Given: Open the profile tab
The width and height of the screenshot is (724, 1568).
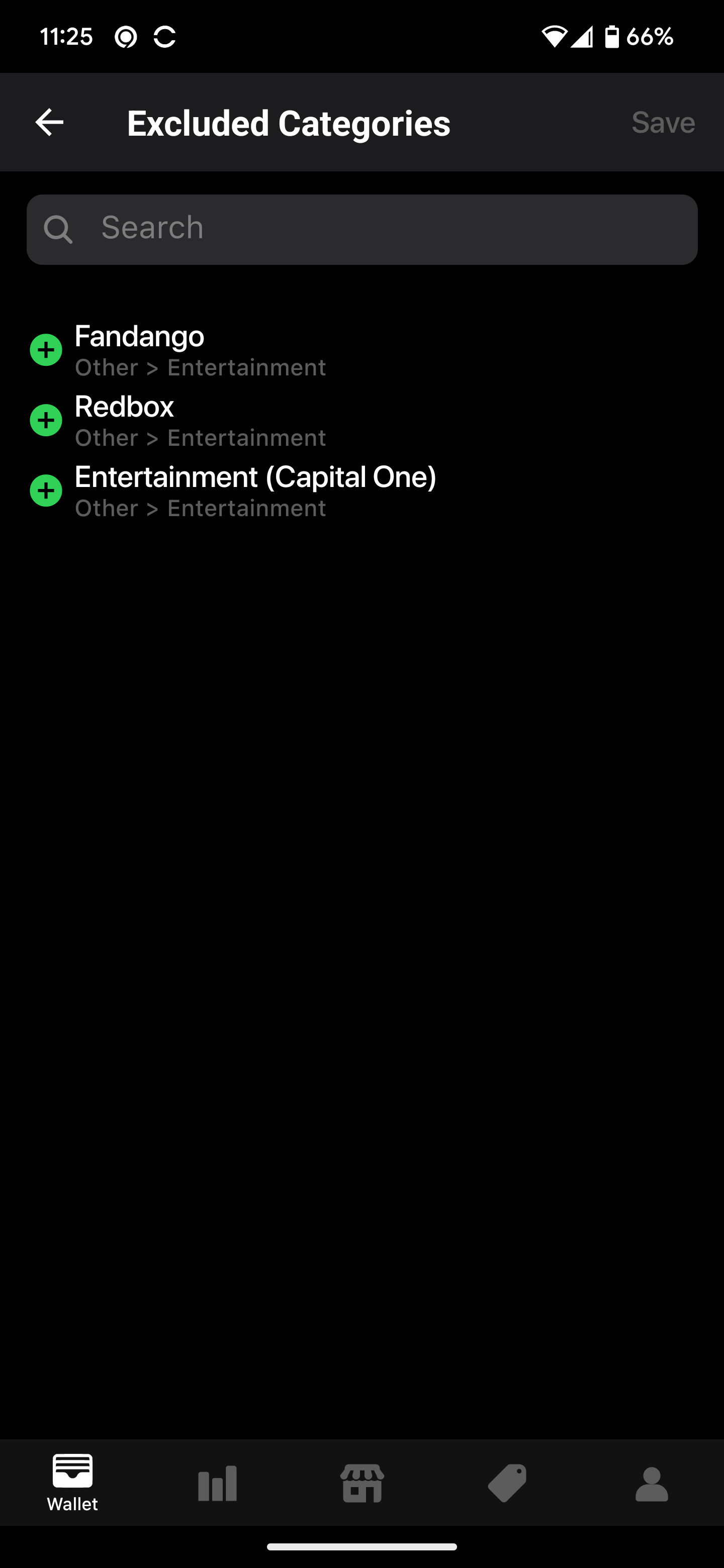Looking at the screenshot, I should pos(652,1483).
